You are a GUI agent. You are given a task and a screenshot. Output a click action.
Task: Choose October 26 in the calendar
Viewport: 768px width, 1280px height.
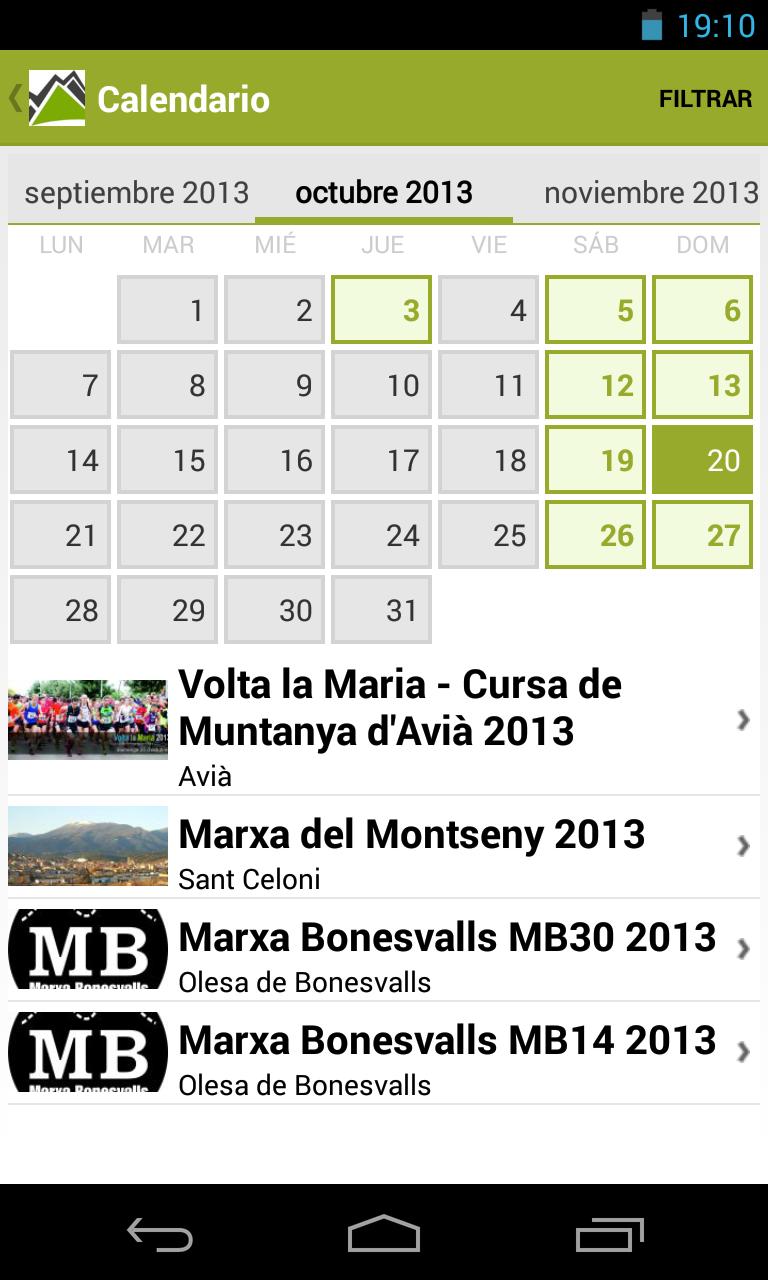595,535
